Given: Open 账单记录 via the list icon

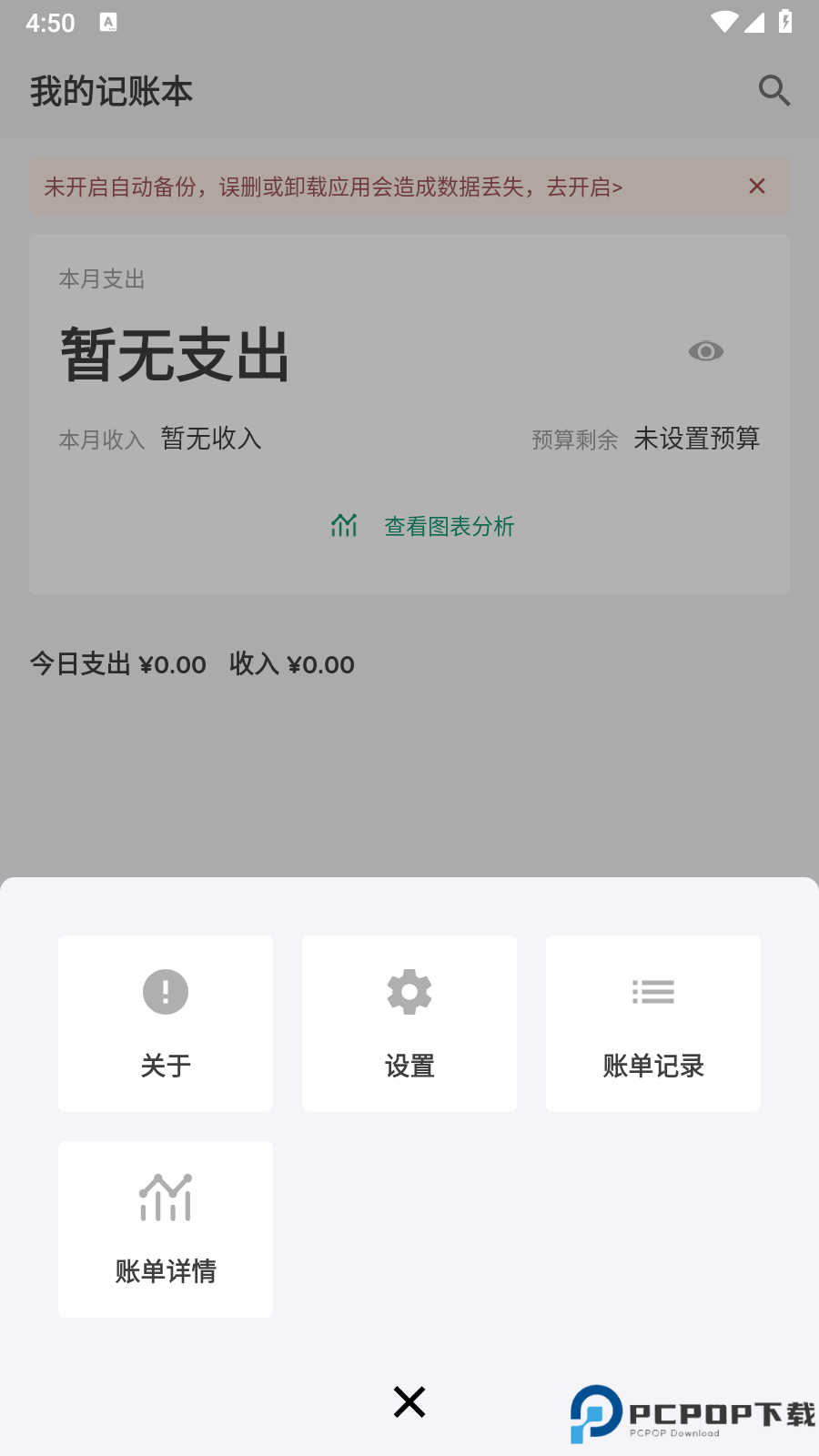Looking at the screenshot, I should click(x=652, y=992).
